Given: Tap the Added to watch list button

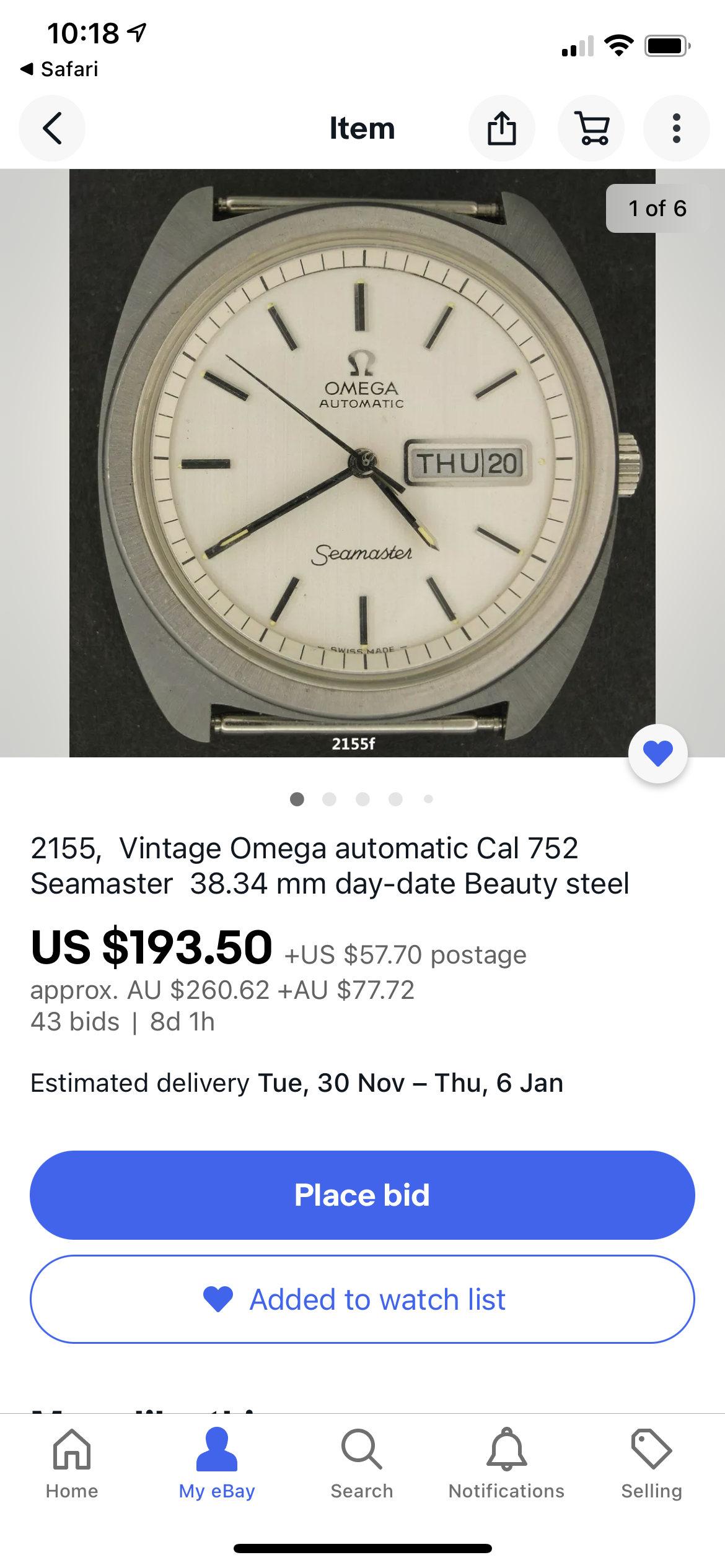Looking at the screenshot, I should [362, 1299].
